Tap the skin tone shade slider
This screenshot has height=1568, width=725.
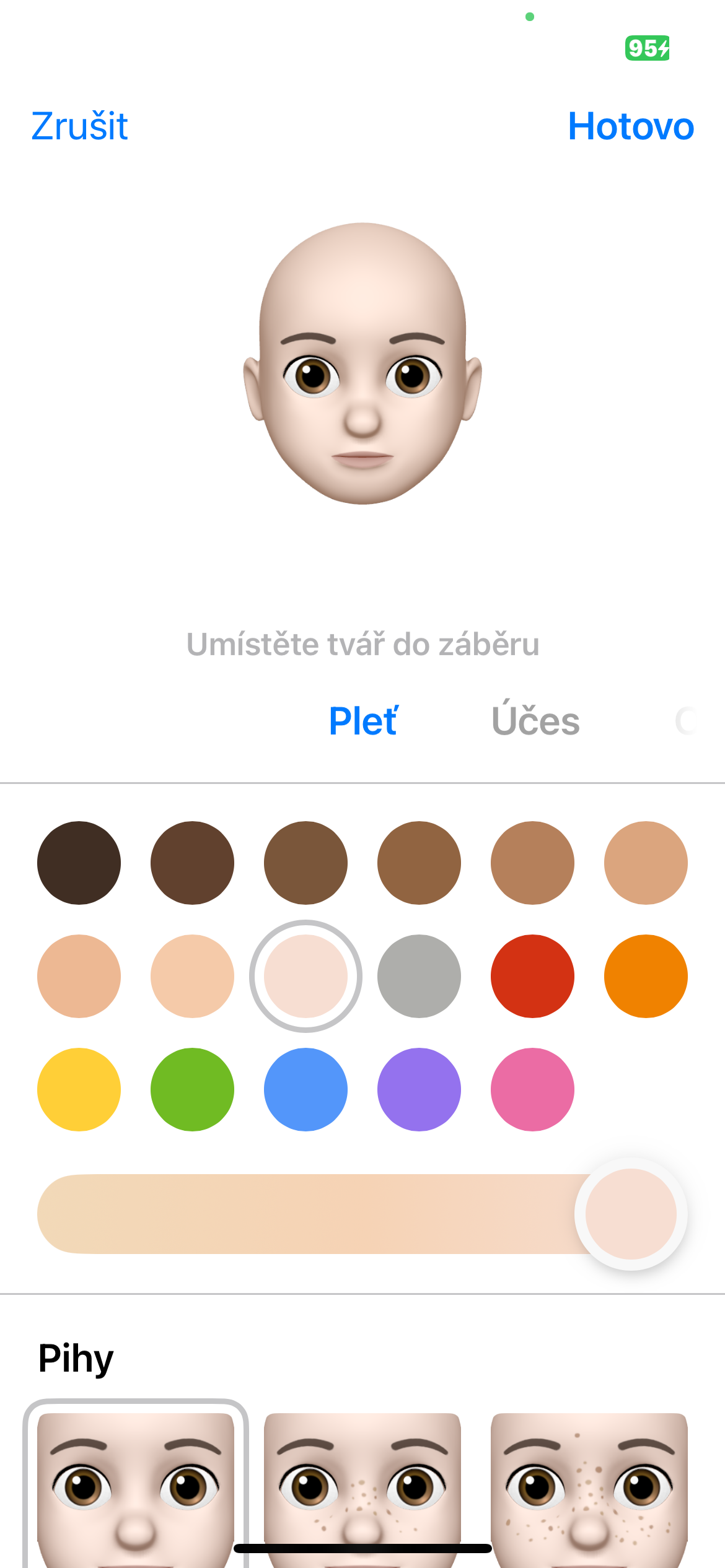310,1214
